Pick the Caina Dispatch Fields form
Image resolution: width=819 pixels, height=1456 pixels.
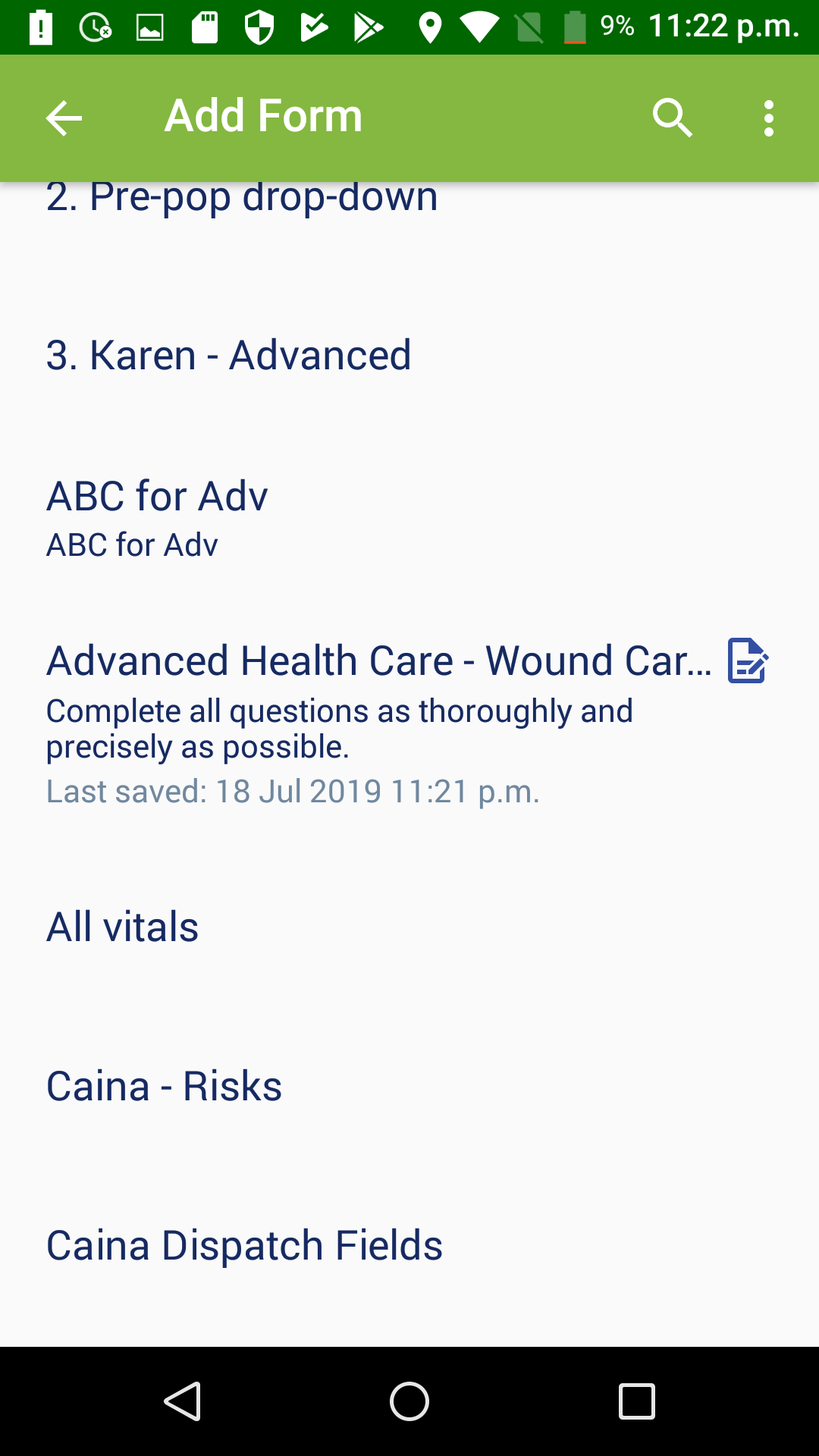click(244, 1245)
